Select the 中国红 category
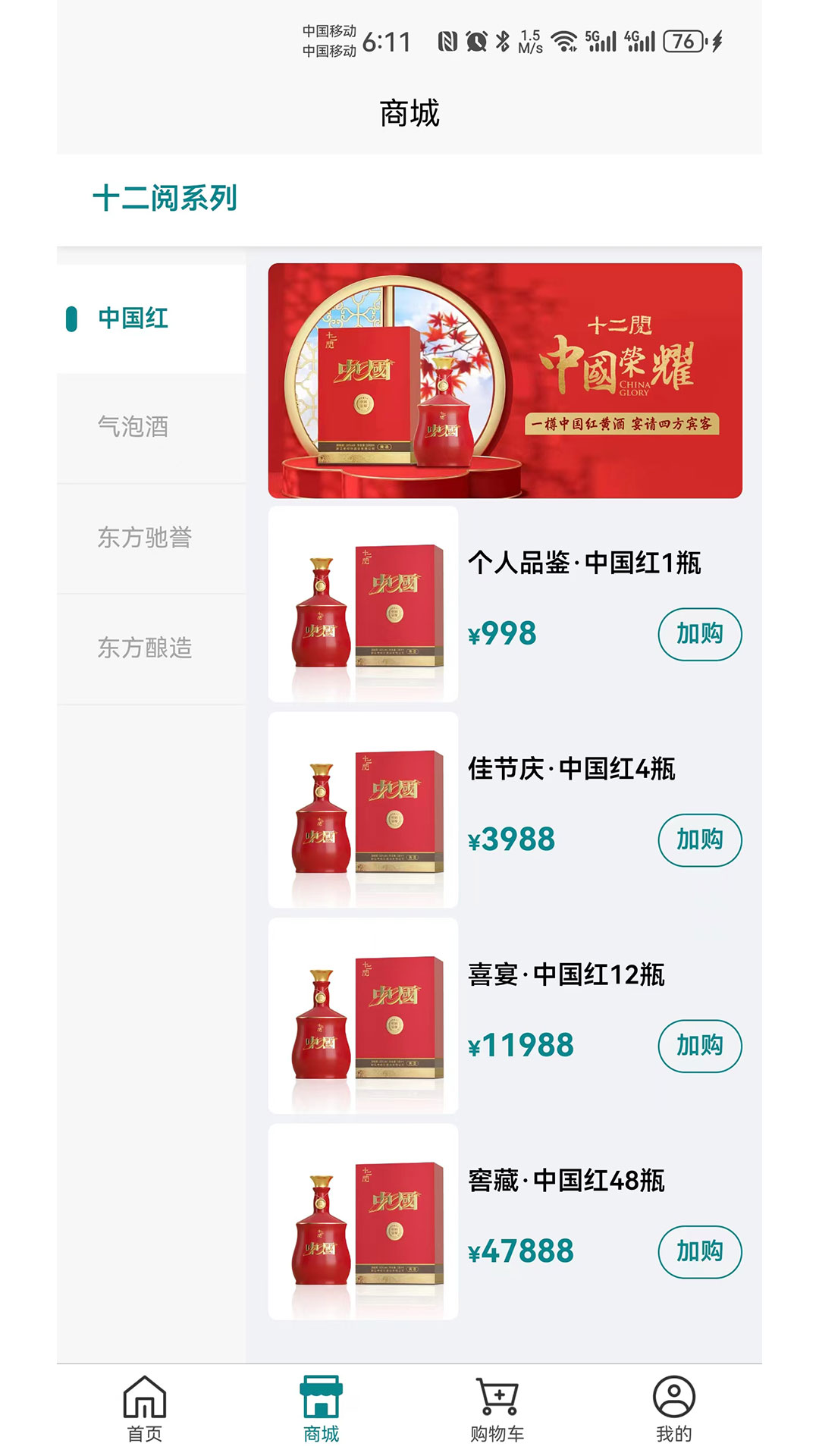Image resolution: width=819 pixels, height=1456 pixels. (x=133, y=318)
